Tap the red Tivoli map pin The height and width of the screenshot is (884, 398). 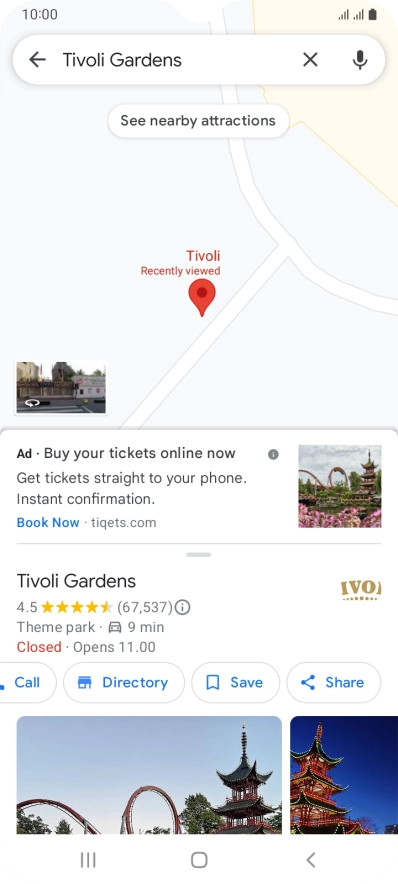pyautogui.click(x=201, y=298)
